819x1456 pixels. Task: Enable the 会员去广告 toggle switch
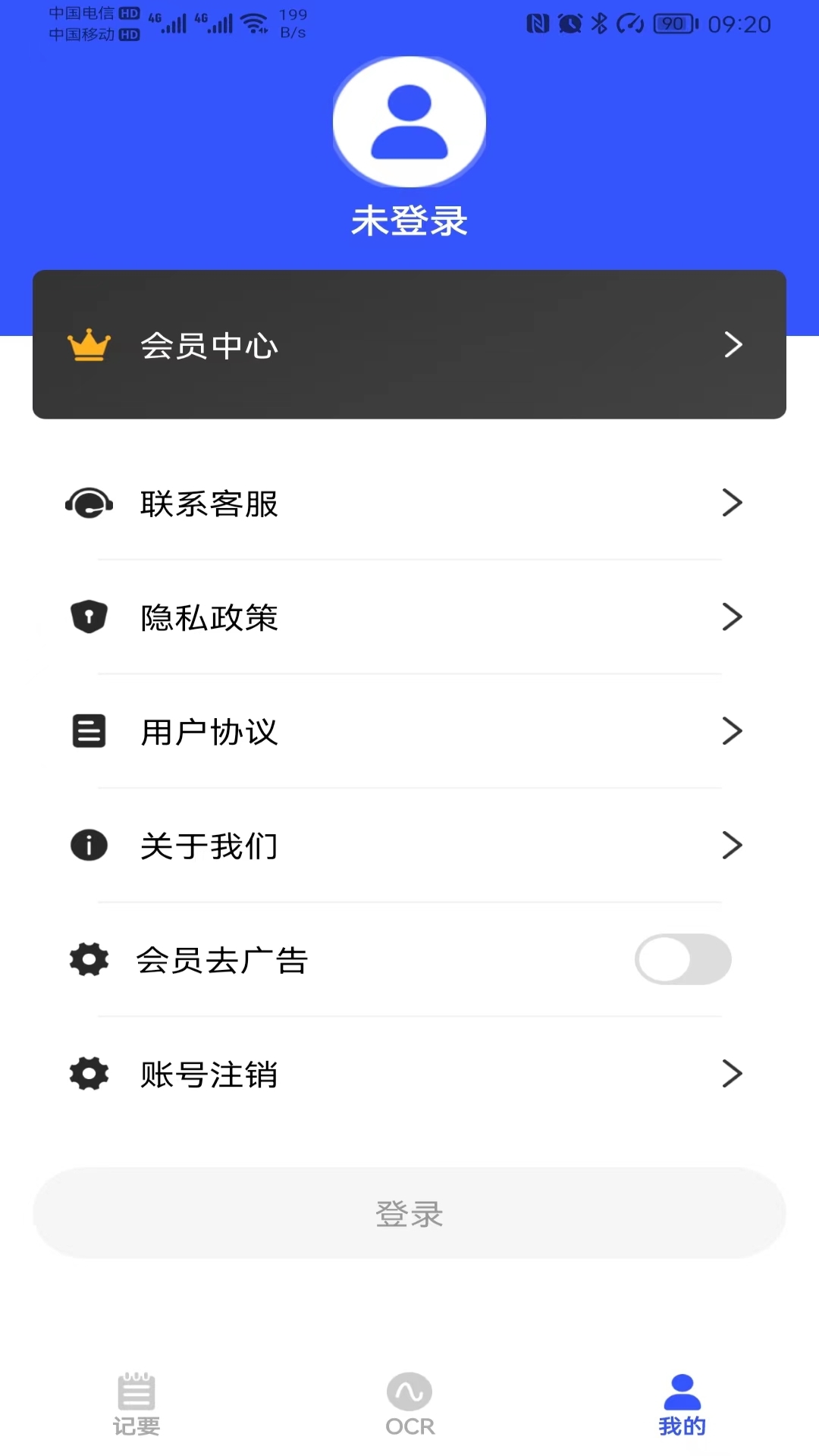pos(683,959)
